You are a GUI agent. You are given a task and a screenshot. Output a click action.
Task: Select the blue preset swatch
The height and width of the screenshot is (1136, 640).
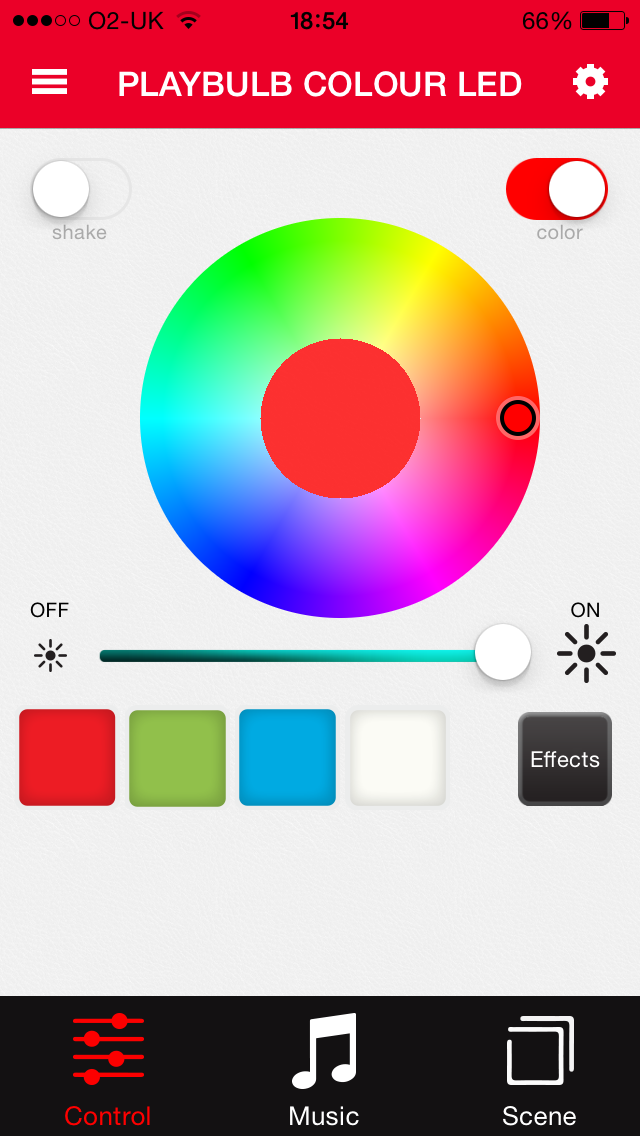coord(287,757)
